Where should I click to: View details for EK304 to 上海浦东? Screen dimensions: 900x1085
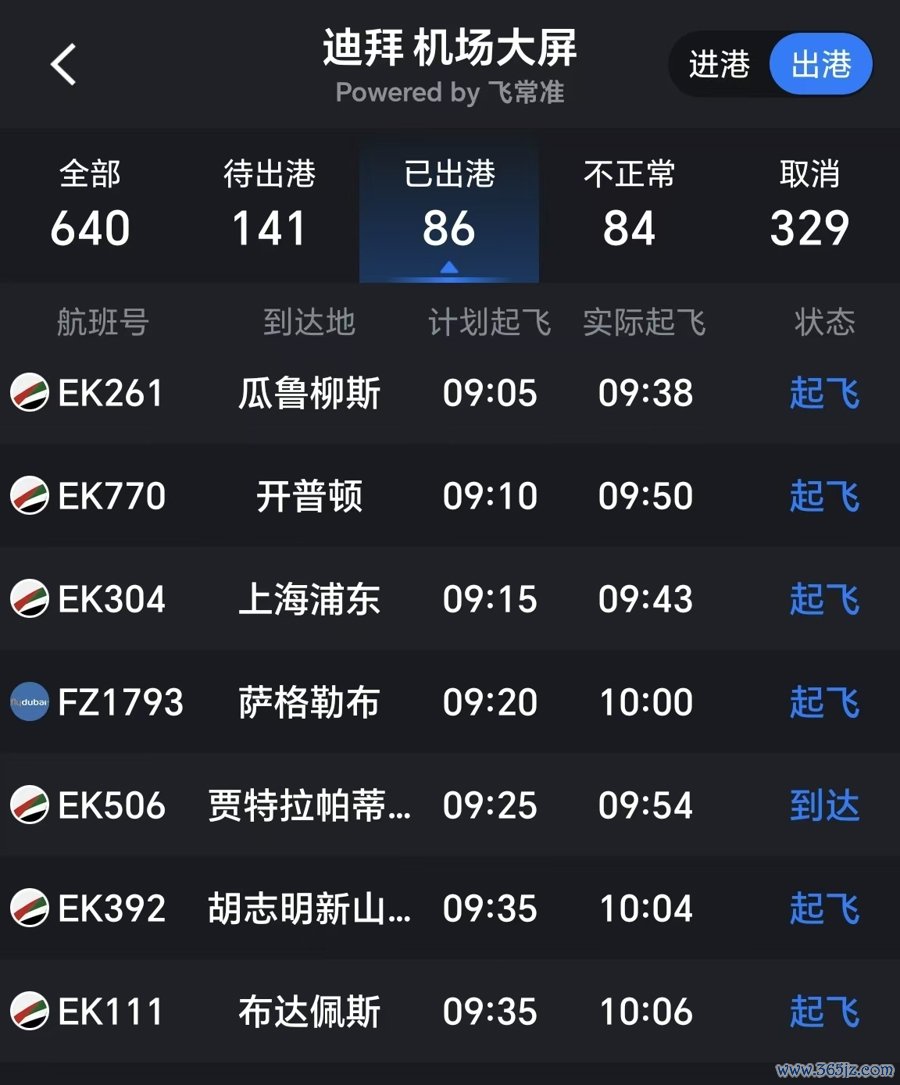pyautogui.click(x=450, y=599)
